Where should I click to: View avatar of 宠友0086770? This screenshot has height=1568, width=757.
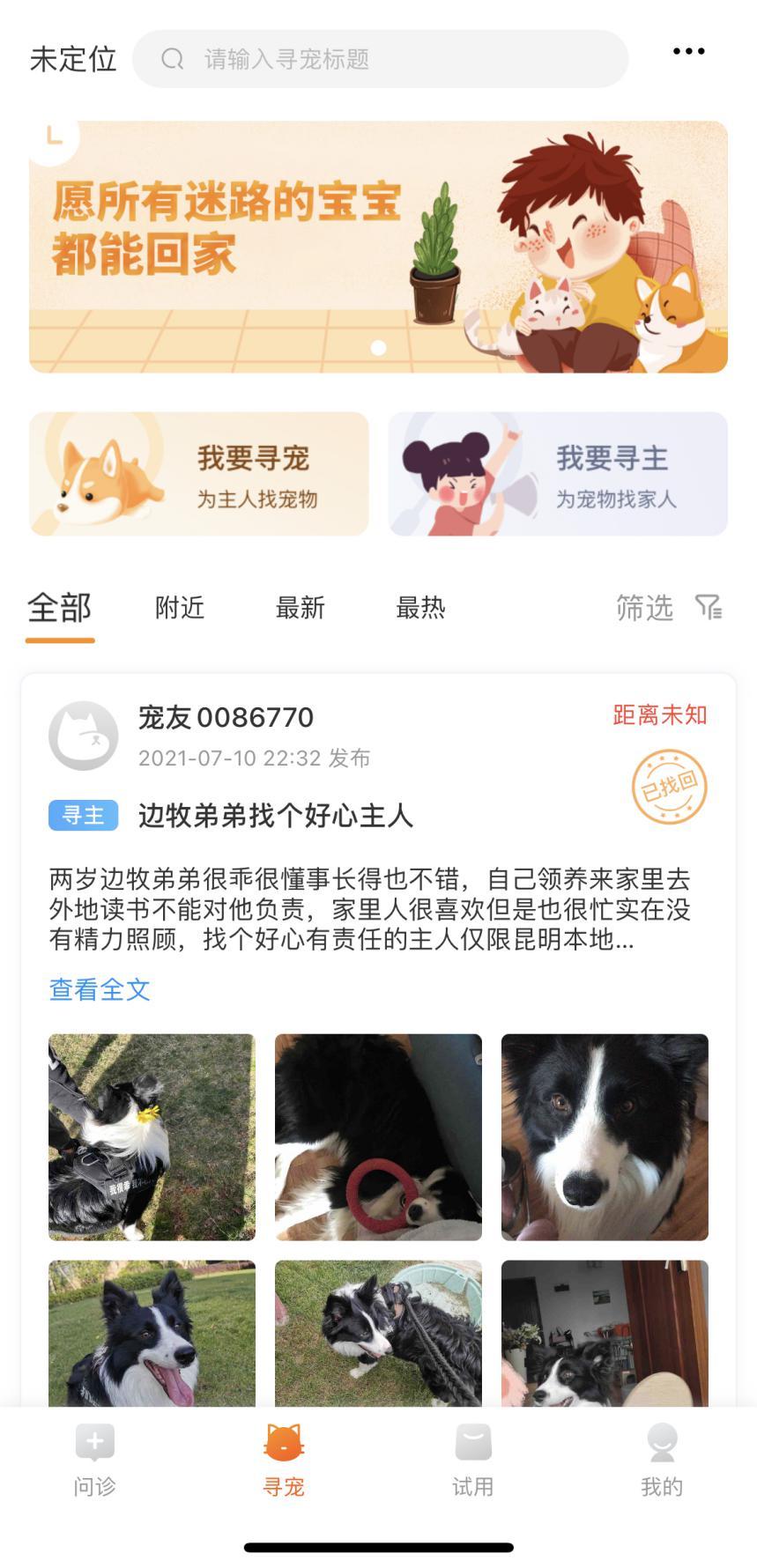tap(83, 736)
